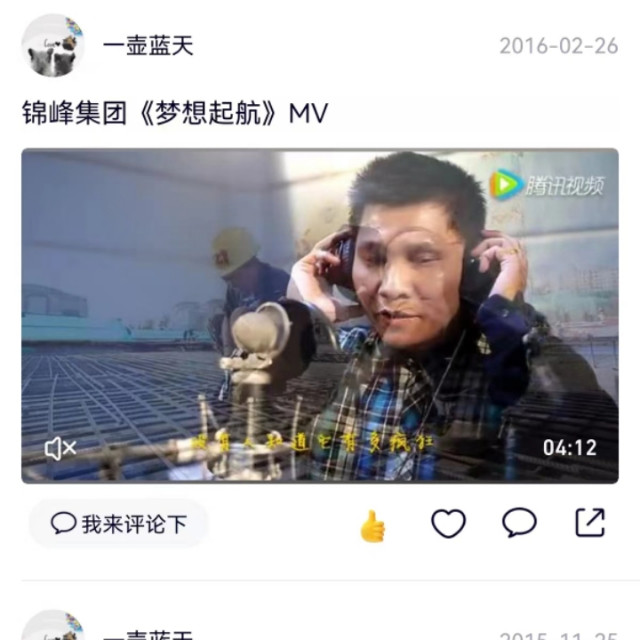Give the post a thumbs up
The height and width of the screenshot is (640, 640).
click(372, 524)
